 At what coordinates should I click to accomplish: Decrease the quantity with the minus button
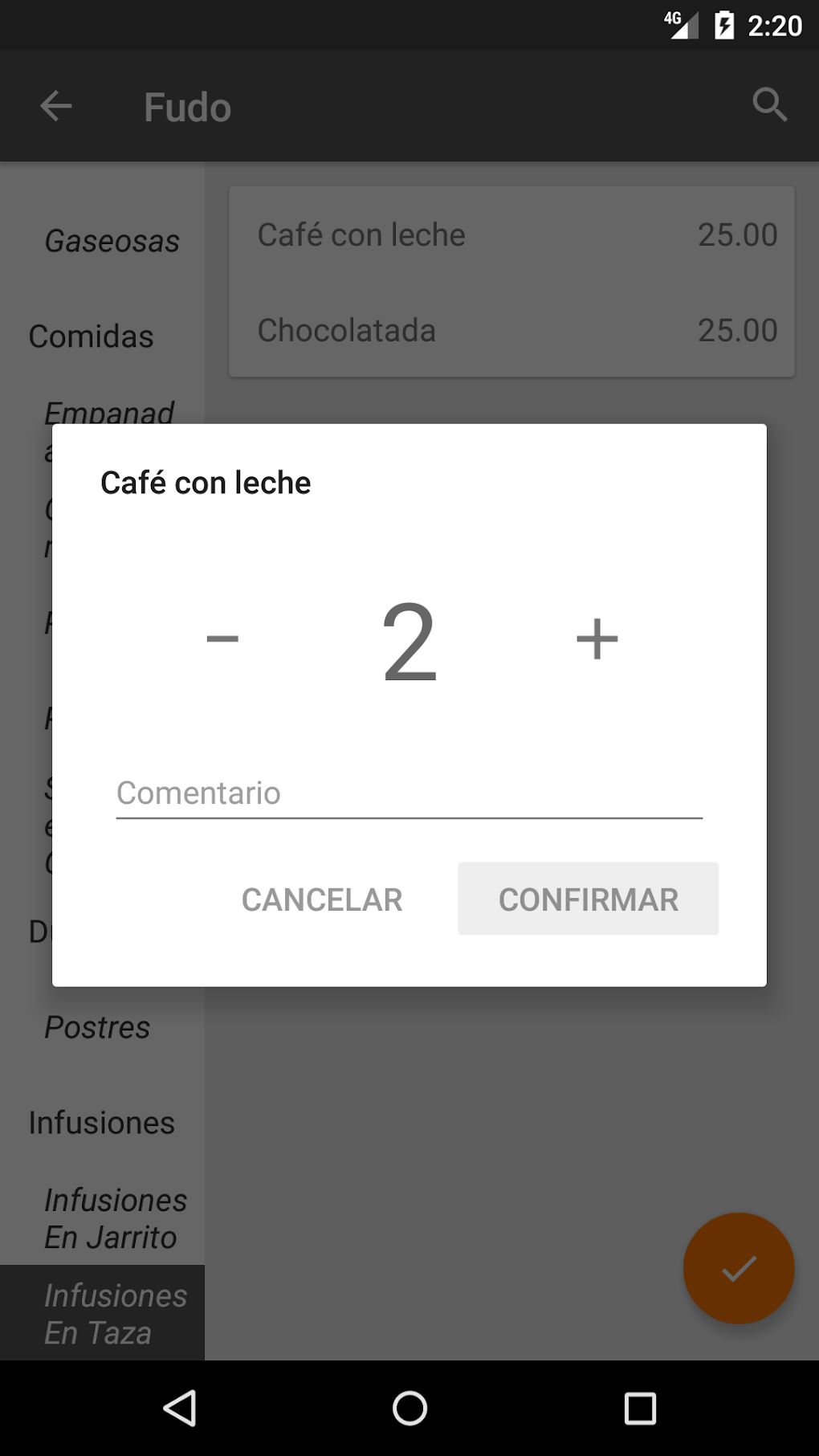[222, 639]
